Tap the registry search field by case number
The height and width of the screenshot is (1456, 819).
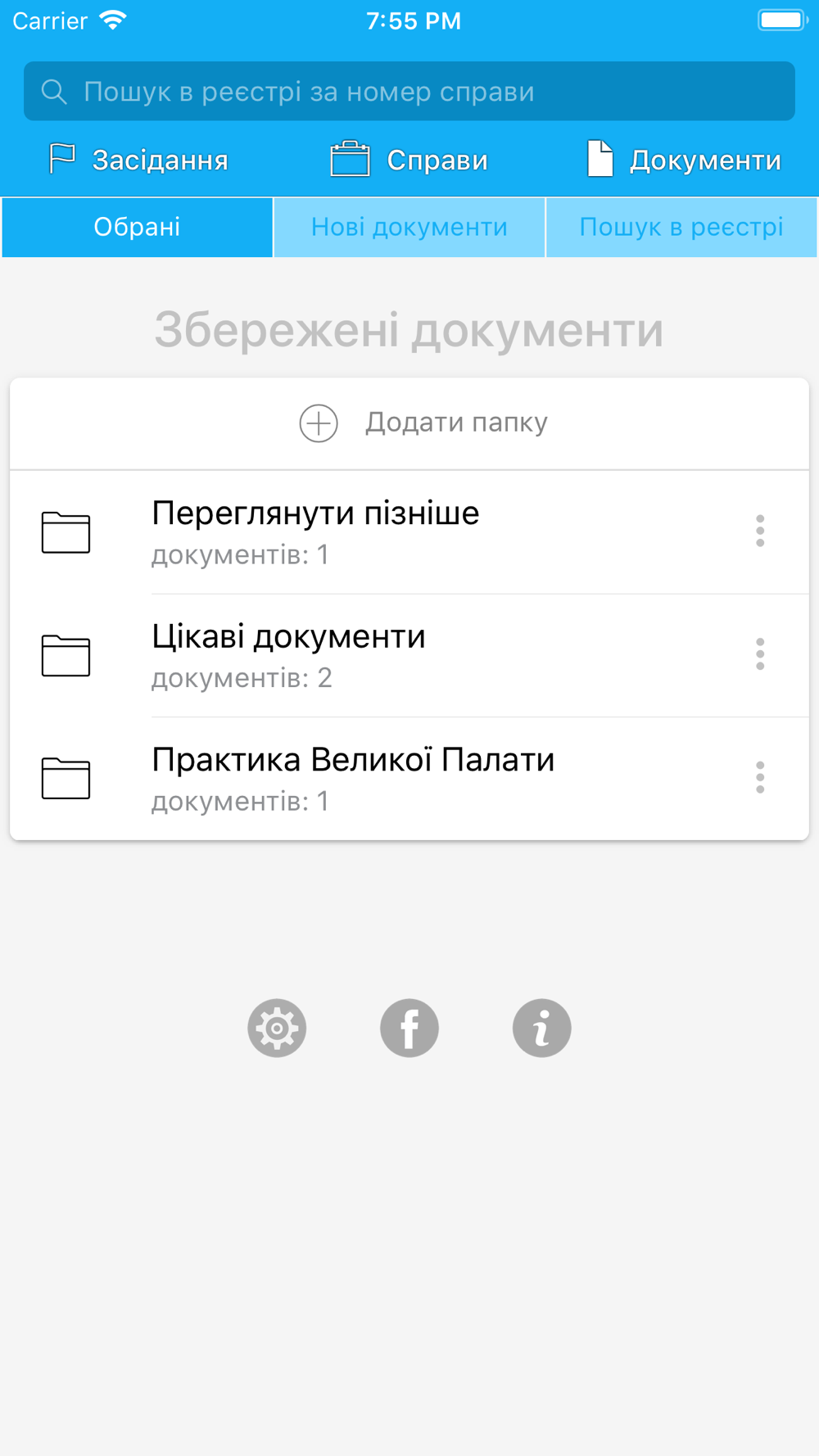point(409,91)
